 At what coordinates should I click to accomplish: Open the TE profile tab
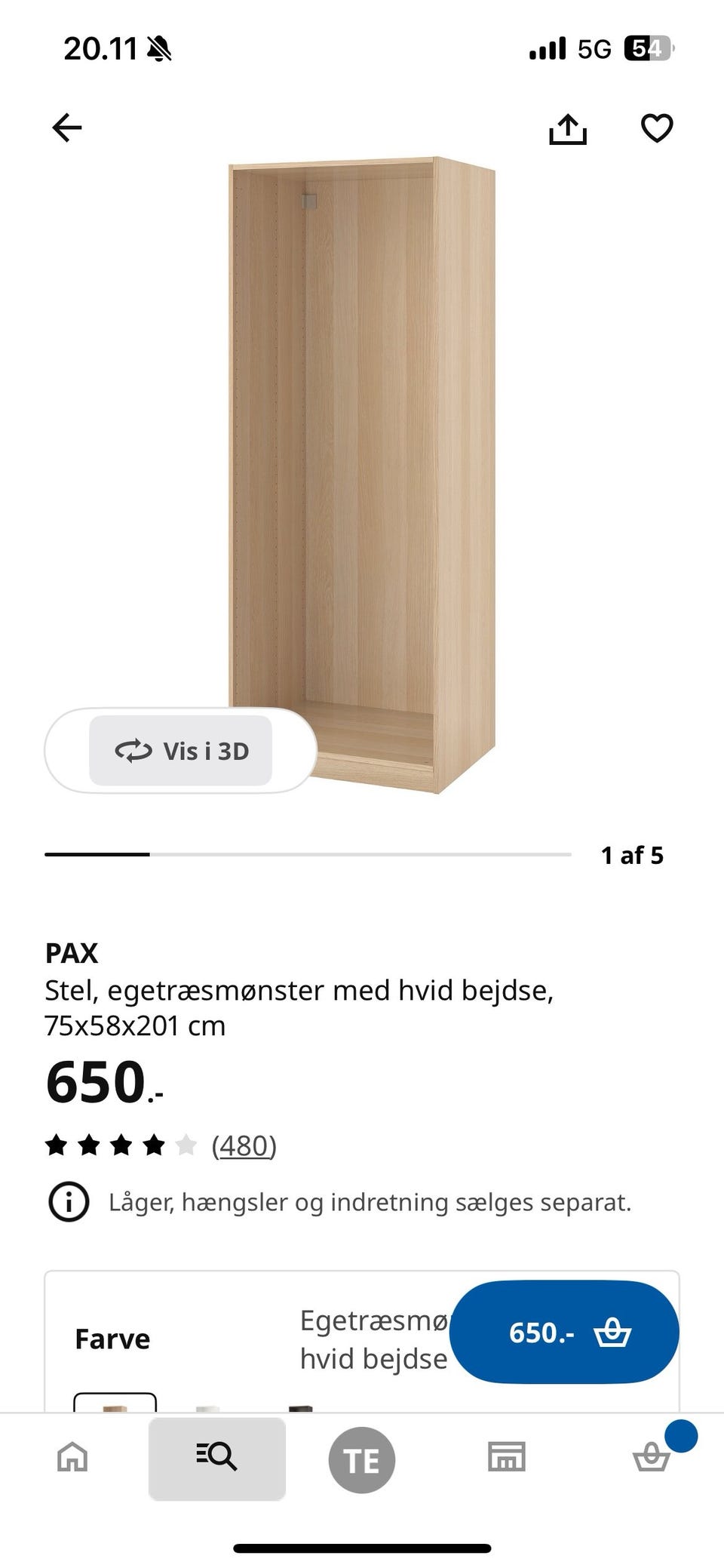tap(362, 1459)
